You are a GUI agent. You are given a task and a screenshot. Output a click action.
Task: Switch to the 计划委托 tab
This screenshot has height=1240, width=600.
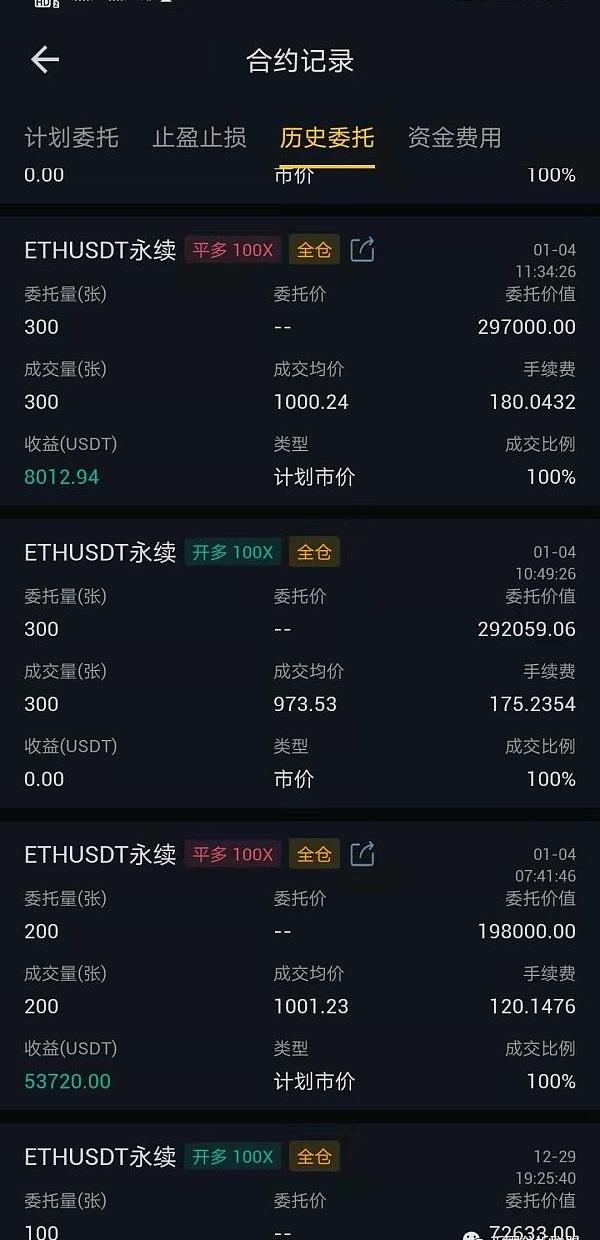(71, 137)
